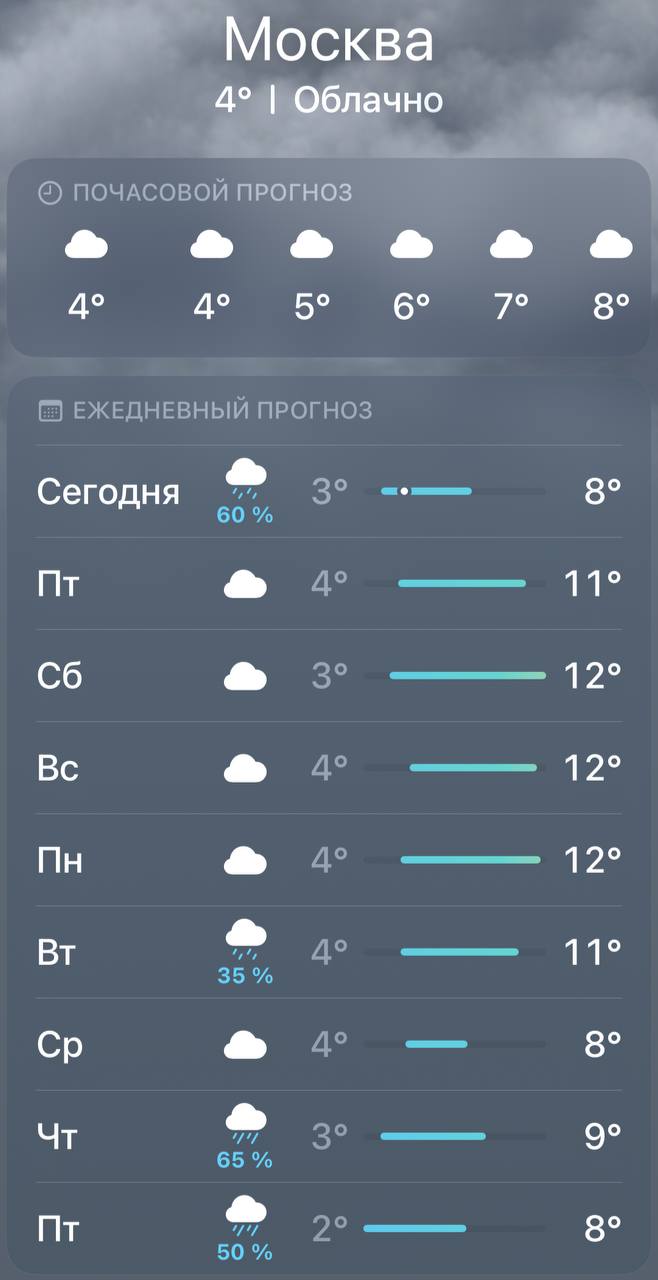This screenshot has width=658, height=1280.
Task: Open the Чт row with 65 % rain
Action: [328, 1137]
